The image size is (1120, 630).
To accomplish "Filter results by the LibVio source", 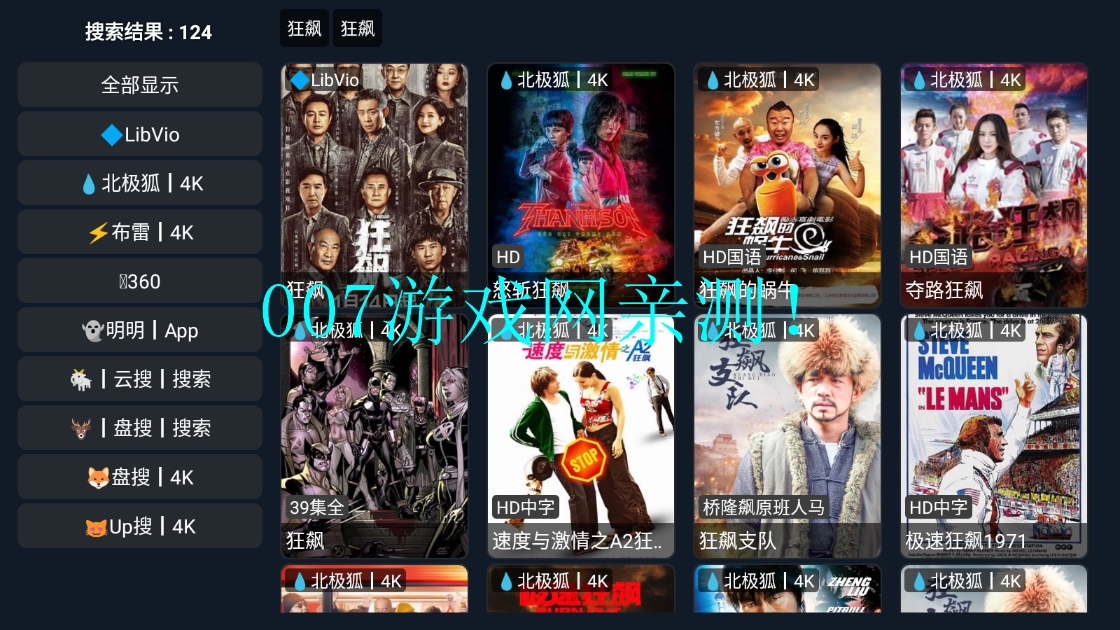I will pos(140,134).
